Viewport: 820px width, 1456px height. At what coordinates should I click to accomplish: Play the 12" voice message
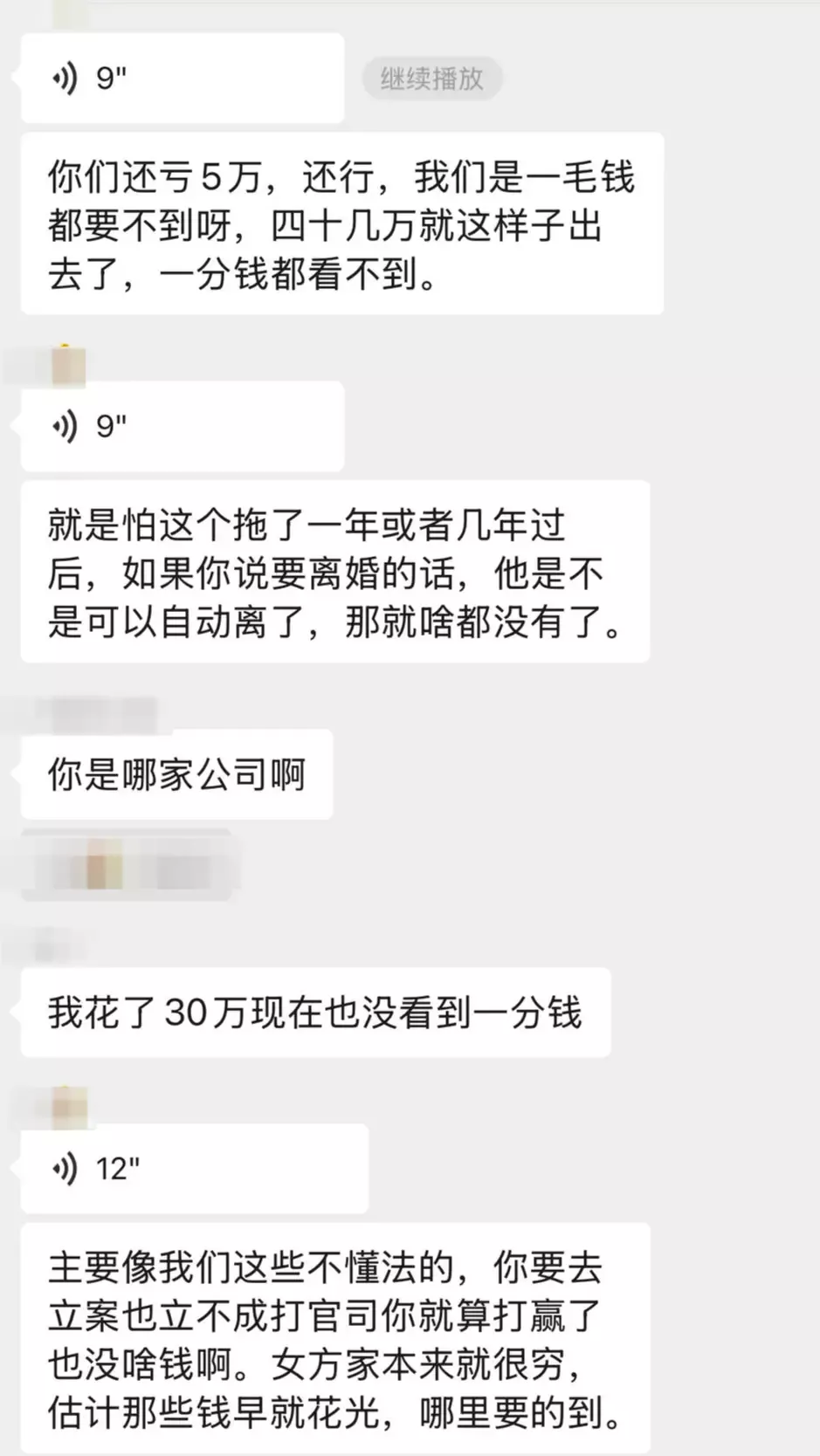(192, 1168)
